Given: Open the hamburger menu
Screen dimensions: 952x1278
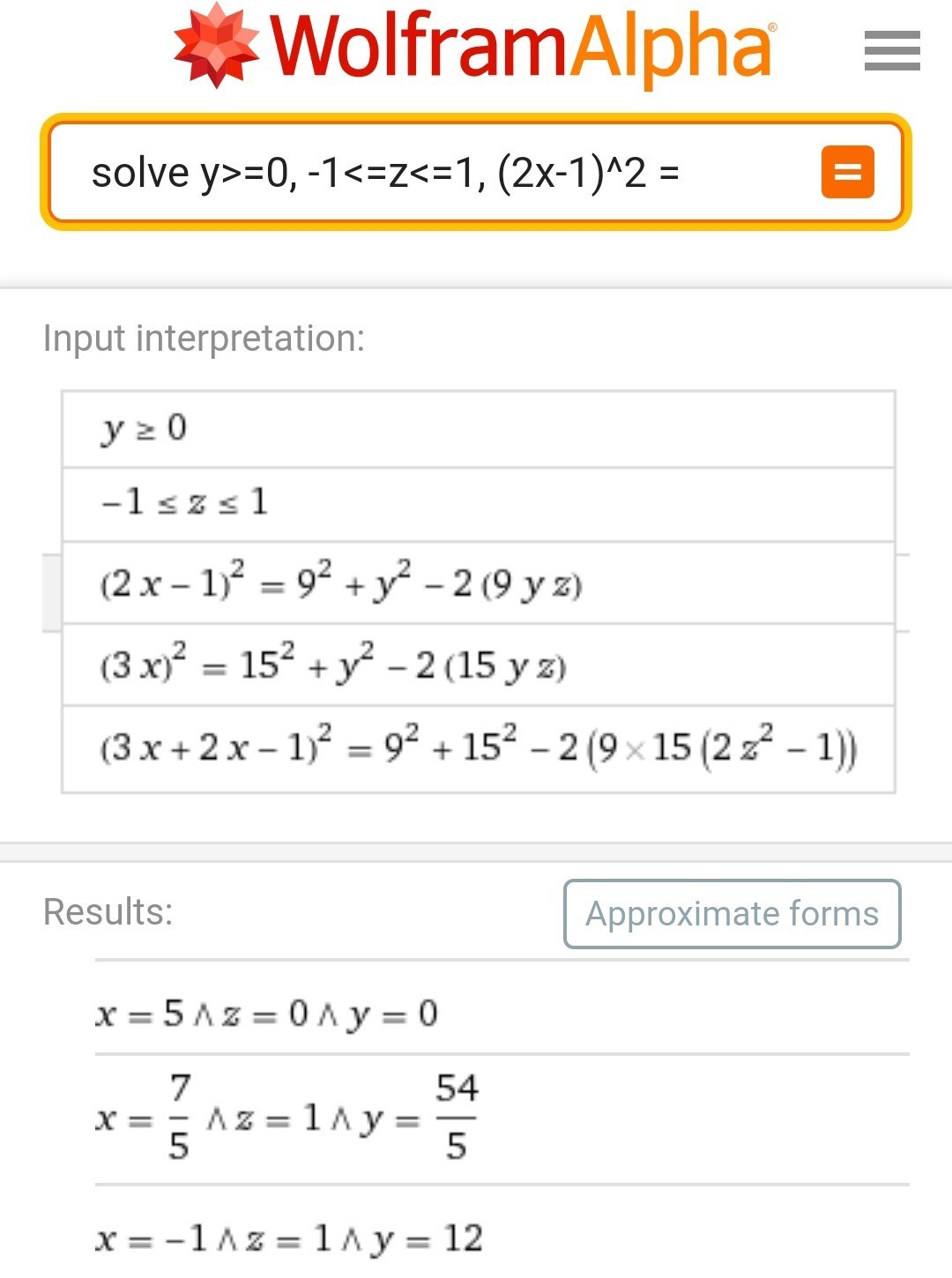Looking at the screenshot, I should tap(892, 50).
